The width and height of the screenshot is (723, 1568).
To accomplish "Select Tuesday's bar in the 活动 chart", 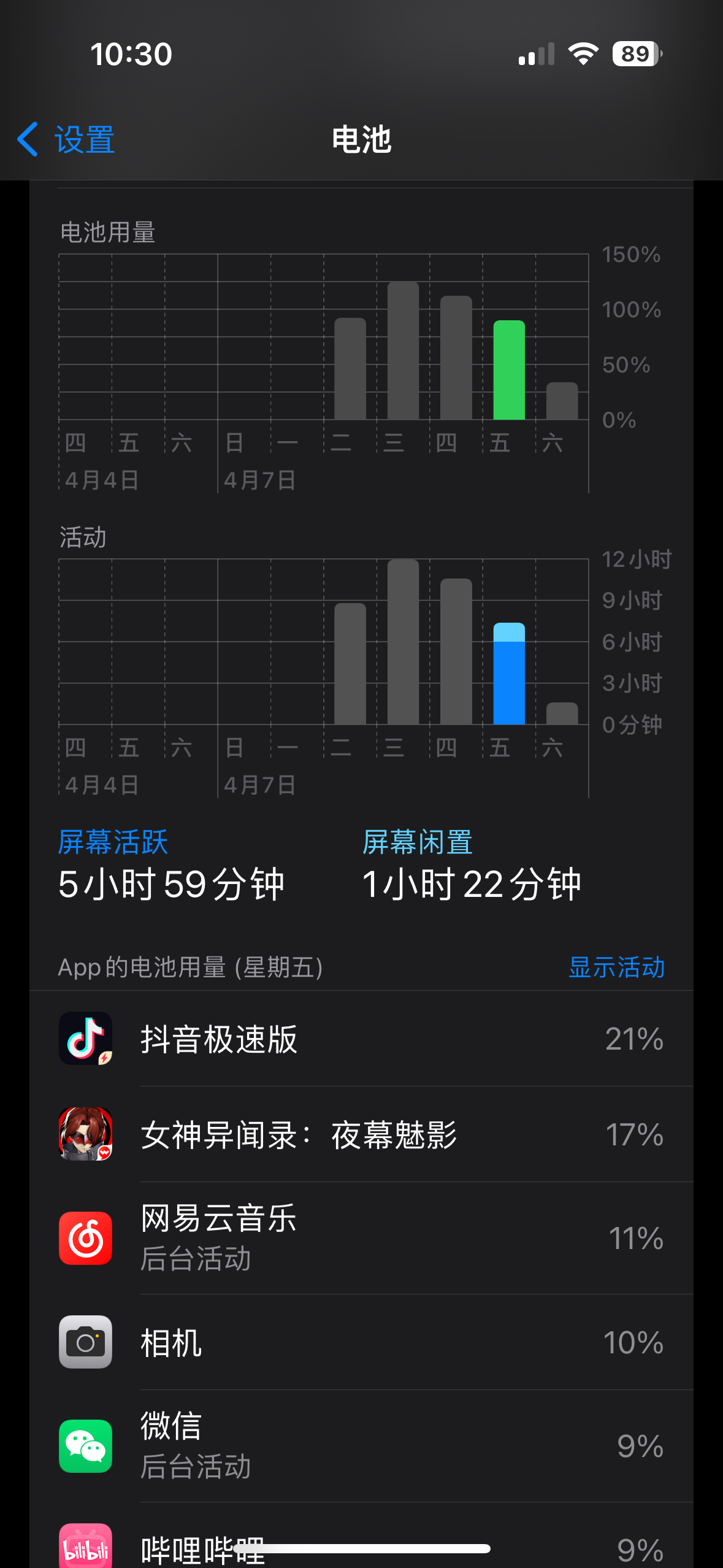I will coord(350,664).
